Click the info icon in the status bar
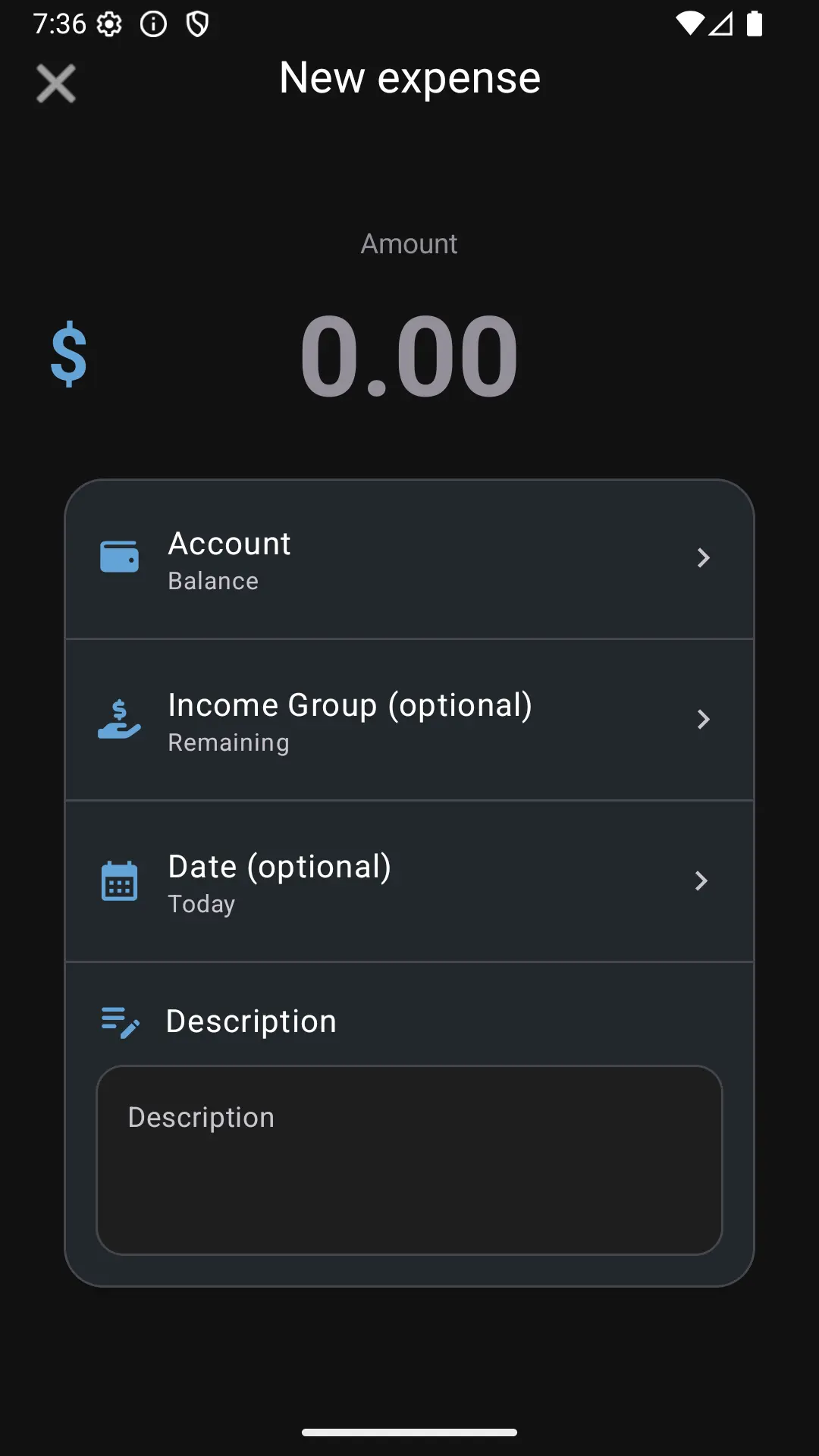Image resolution: width=819 pixels, height=1456 pixels. [x=152, y=24]
